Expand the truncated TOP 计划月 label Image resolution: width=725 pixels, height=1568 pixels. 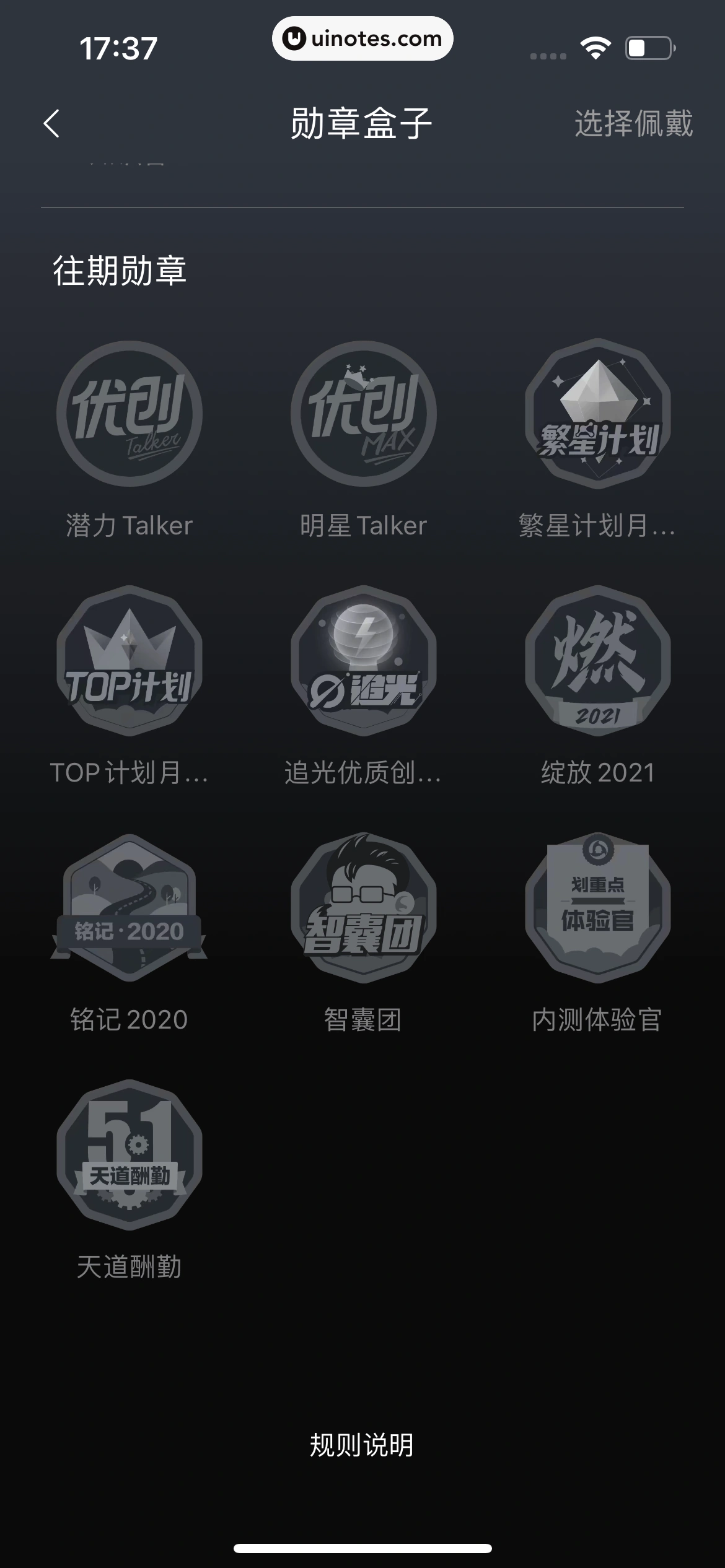pos(130,773)
